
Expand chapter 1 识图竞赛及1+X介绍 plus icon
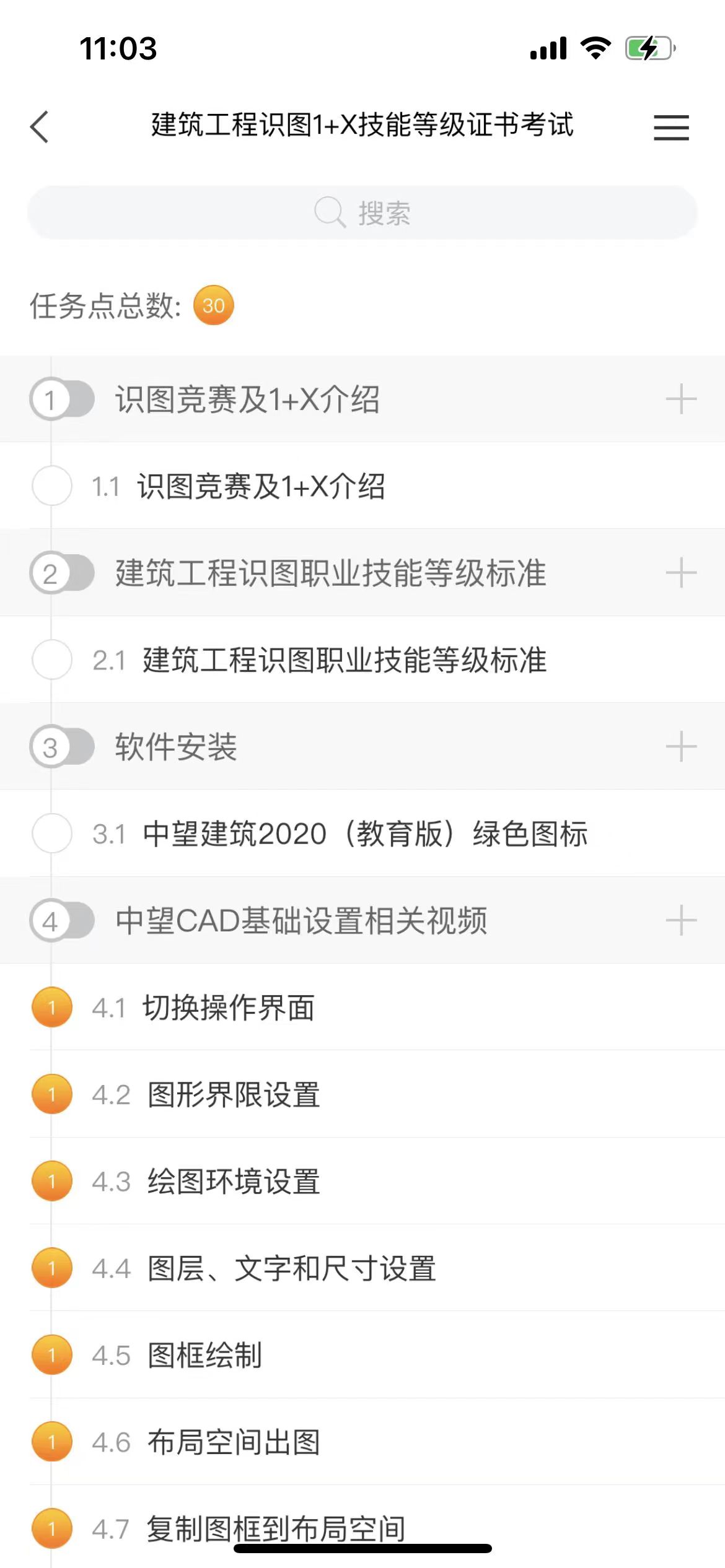click(681, 399)
